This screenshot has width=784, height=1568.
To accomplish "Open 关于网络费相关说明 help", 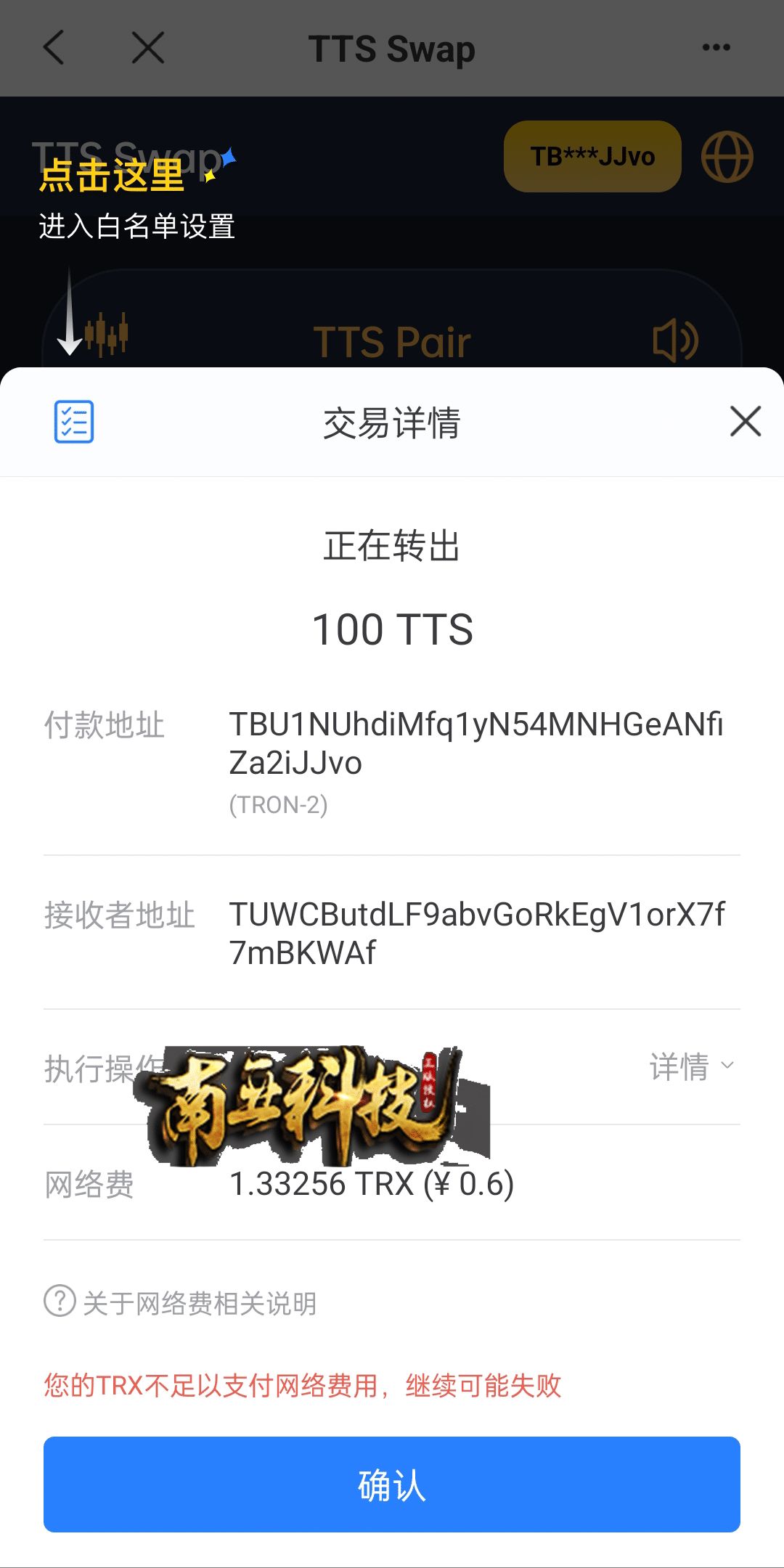I will 181,1302.
